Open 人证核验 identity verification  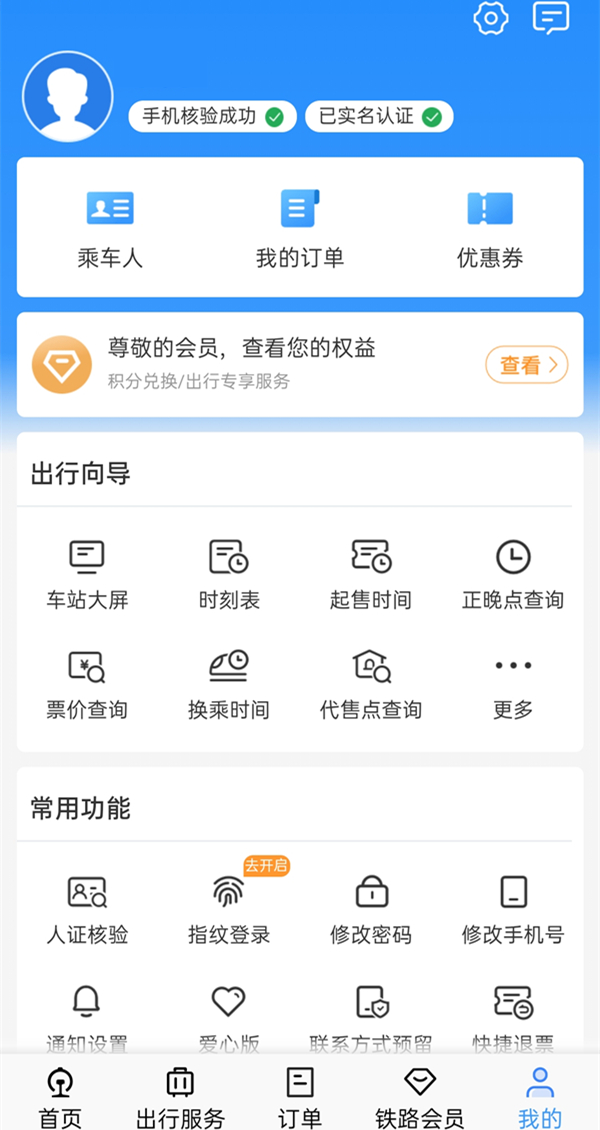[87, 909]
